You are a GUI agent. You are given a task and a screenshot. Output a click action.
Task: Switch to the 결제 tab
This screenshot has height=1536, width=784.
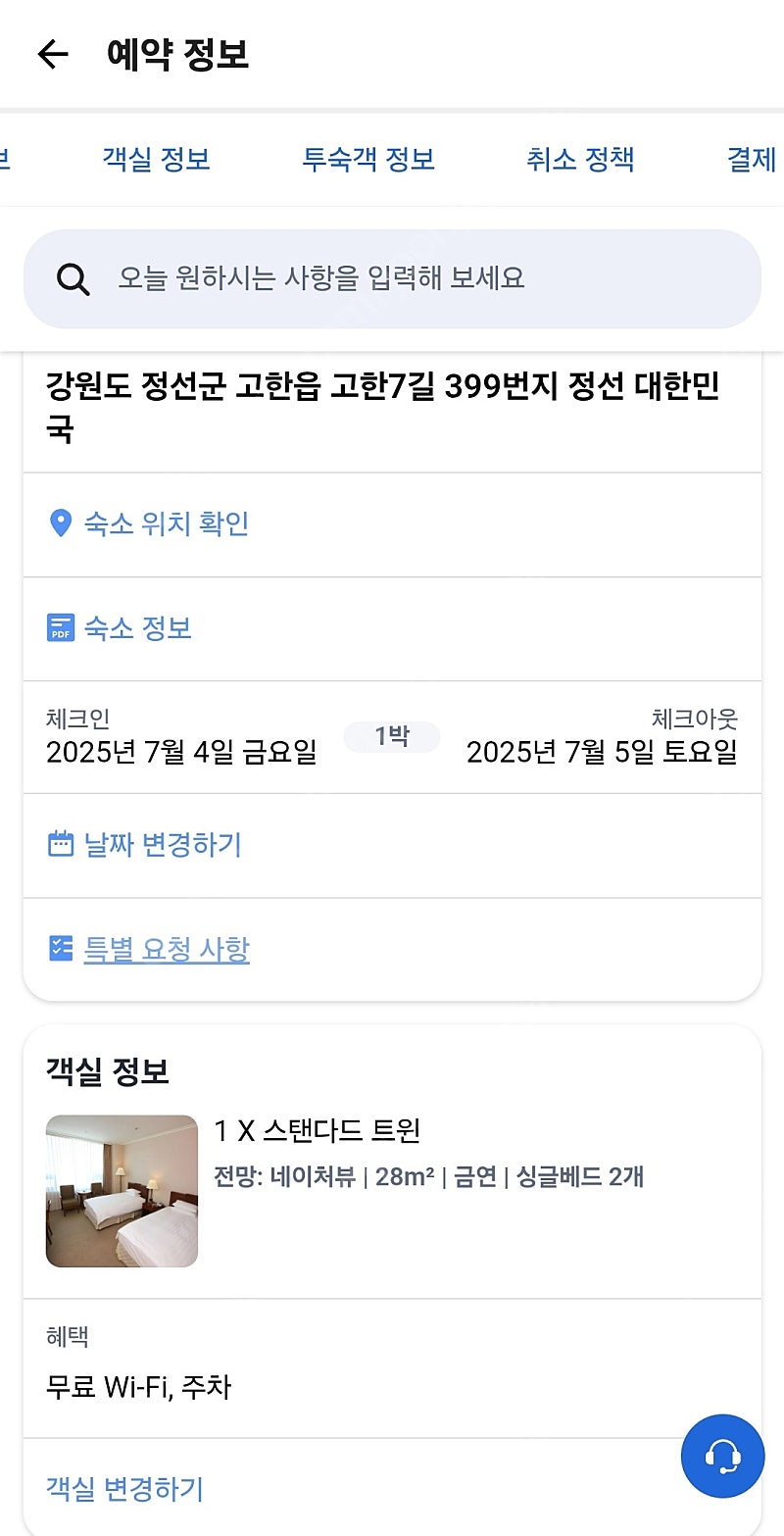(x=752, y=159)
